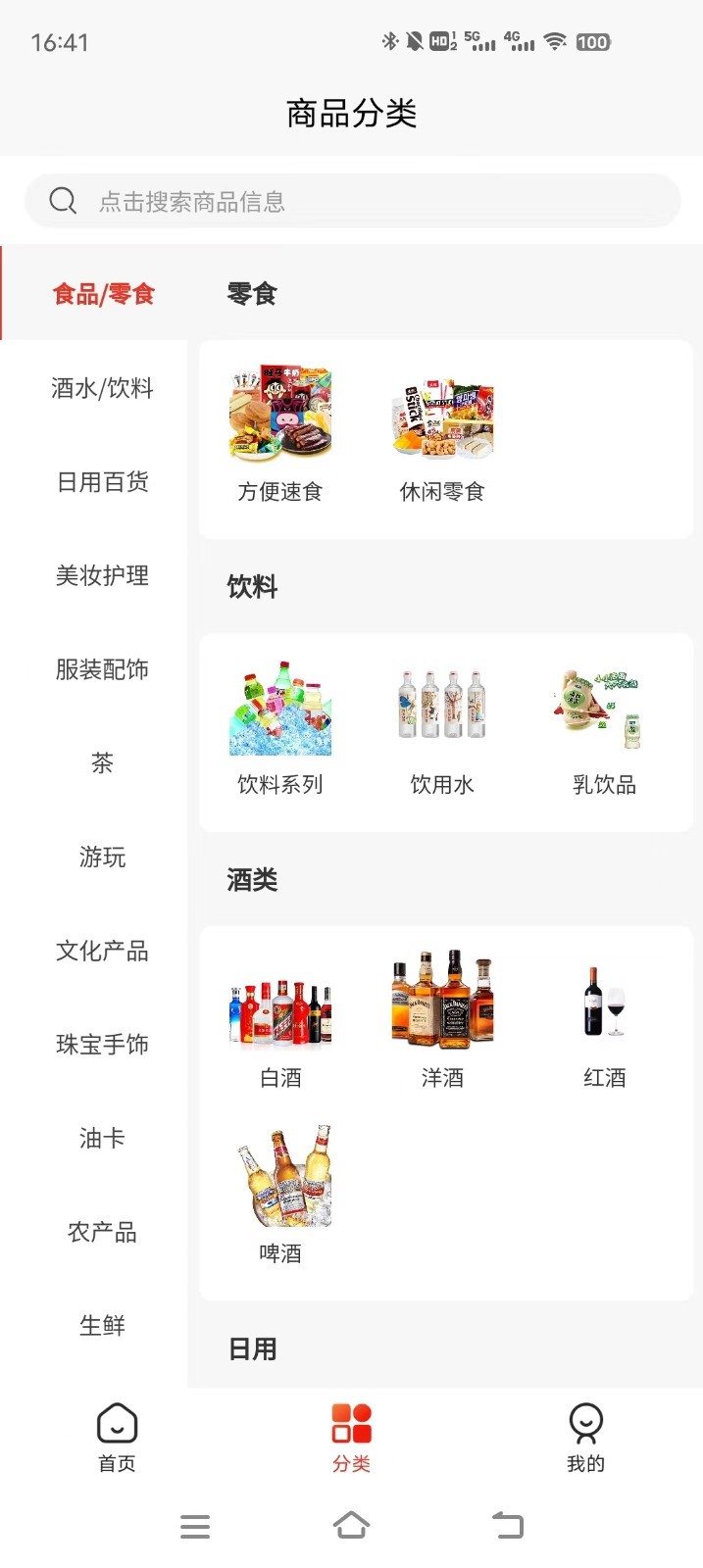Switch to the 我的 tab
703x1568 pixels.
pos(585,1437)
